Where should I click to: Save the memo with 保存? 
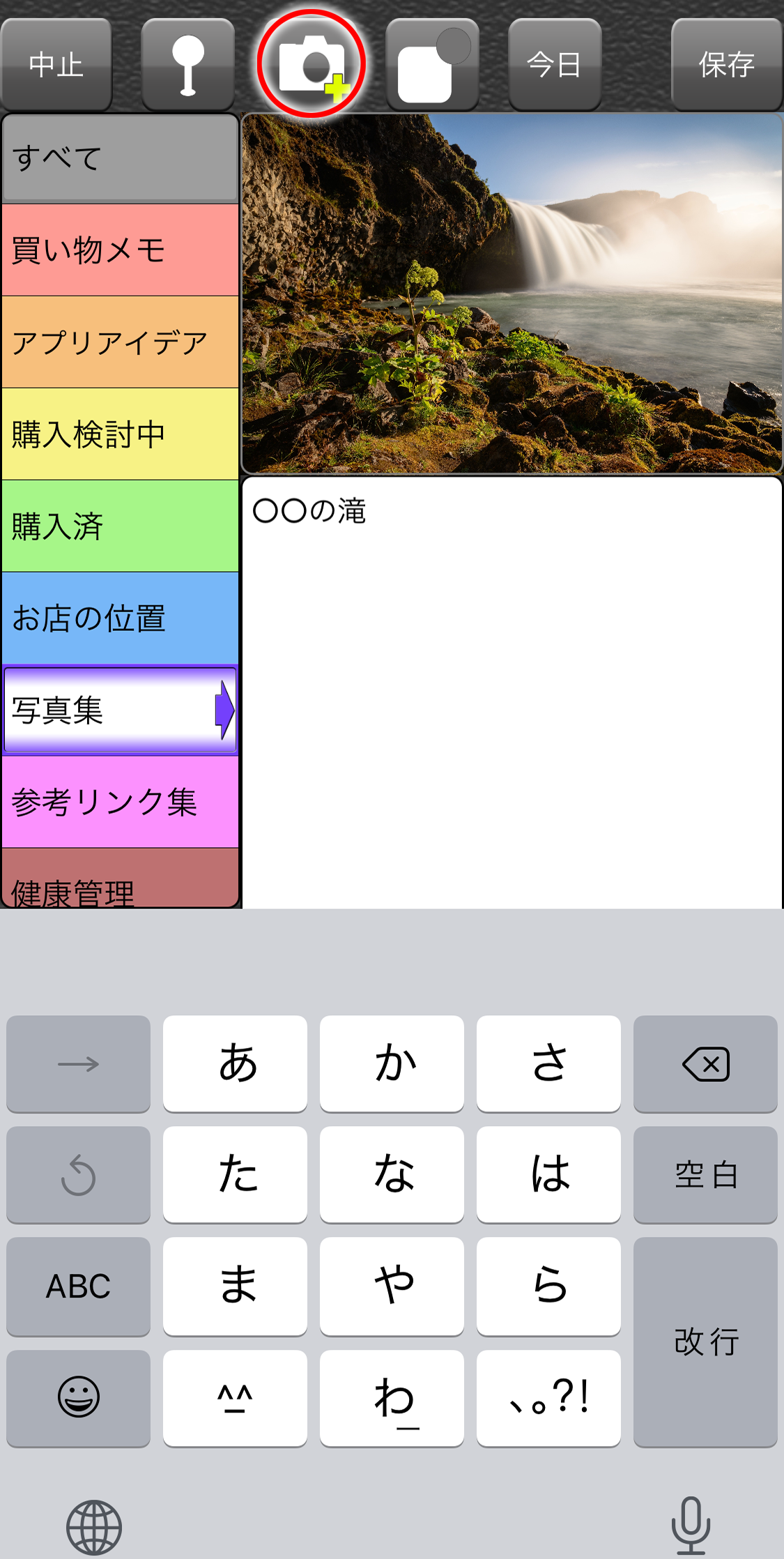tap(726, 65)
